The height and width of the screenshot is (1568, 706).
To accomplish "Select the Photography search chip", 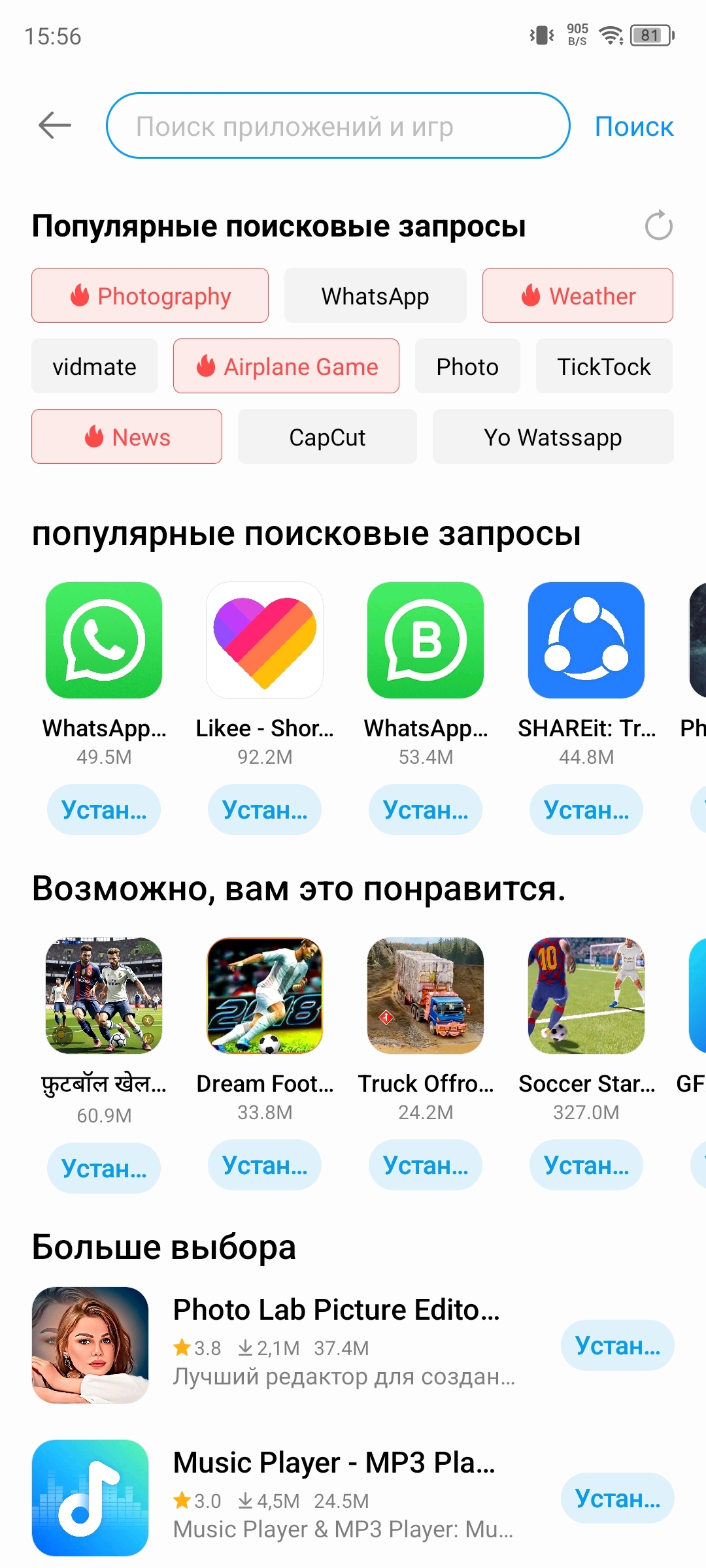I will 150,296.
